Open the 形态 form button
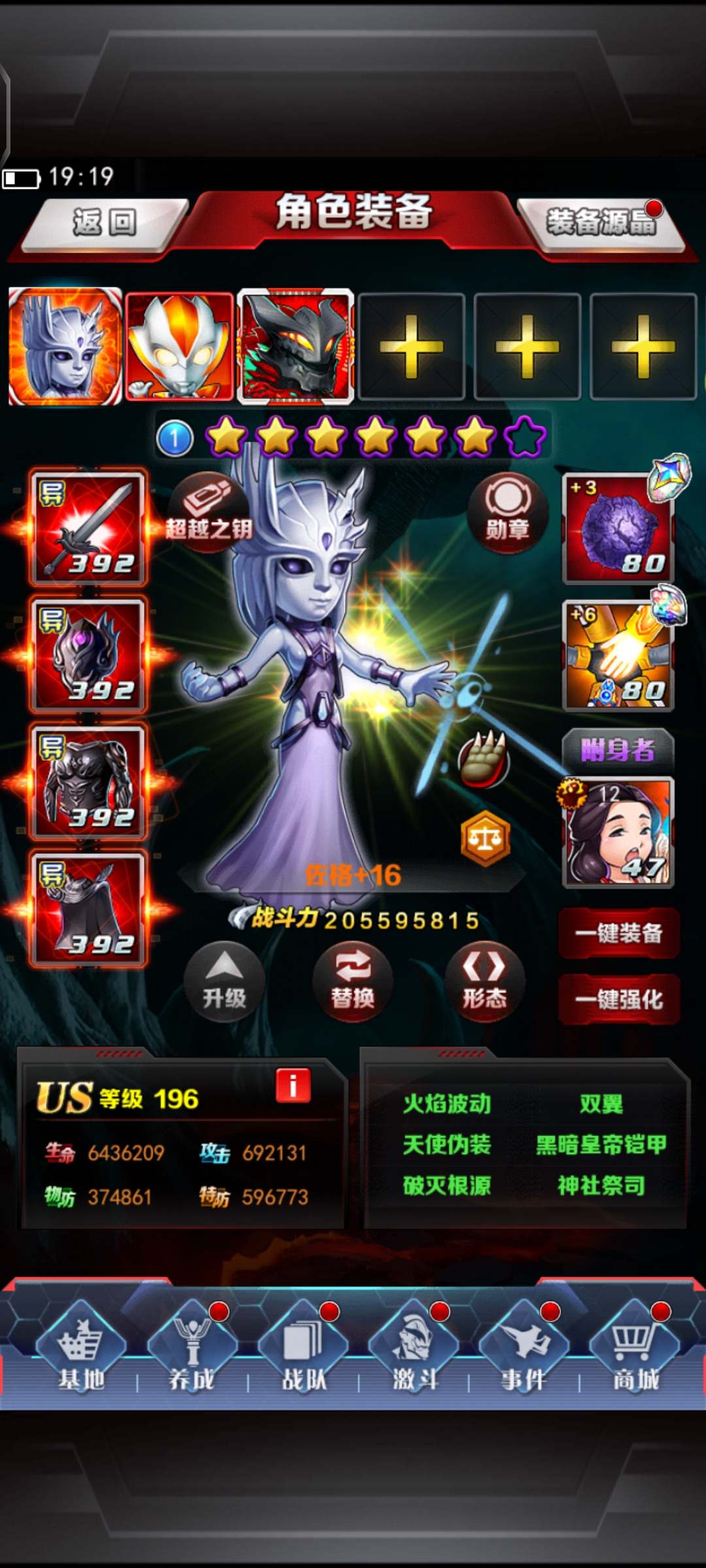The width and height of the screenshot is (706, 1568). click(484, 981)
